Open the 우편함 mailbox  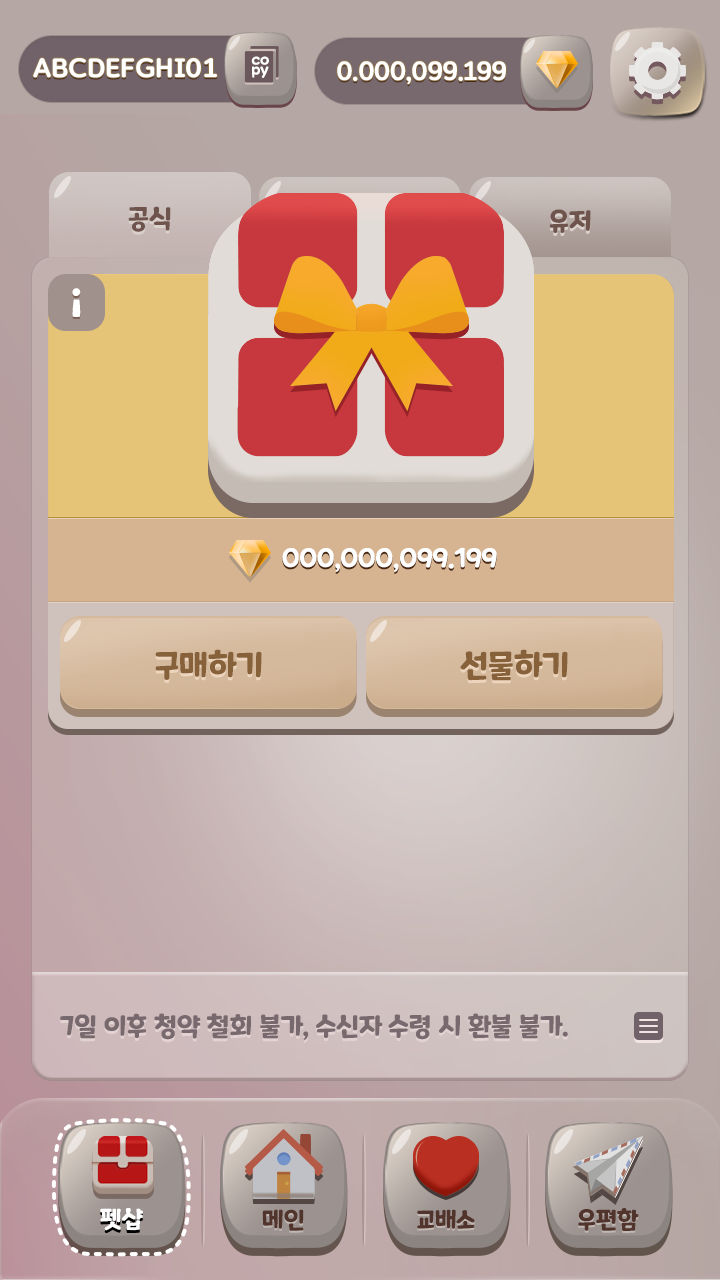[608, 1186]
